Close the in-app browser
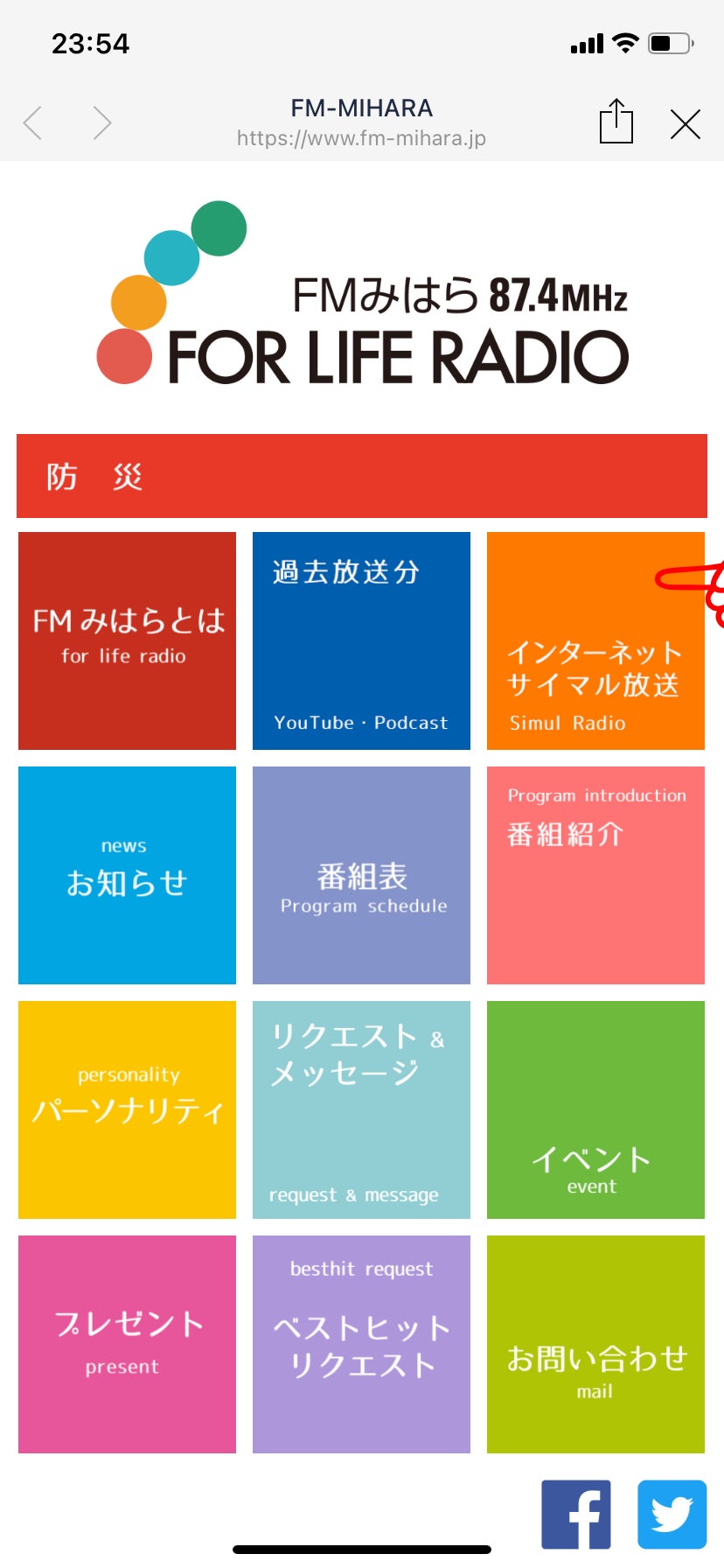Screen dimensions: 724x1568 coord(685,124)
